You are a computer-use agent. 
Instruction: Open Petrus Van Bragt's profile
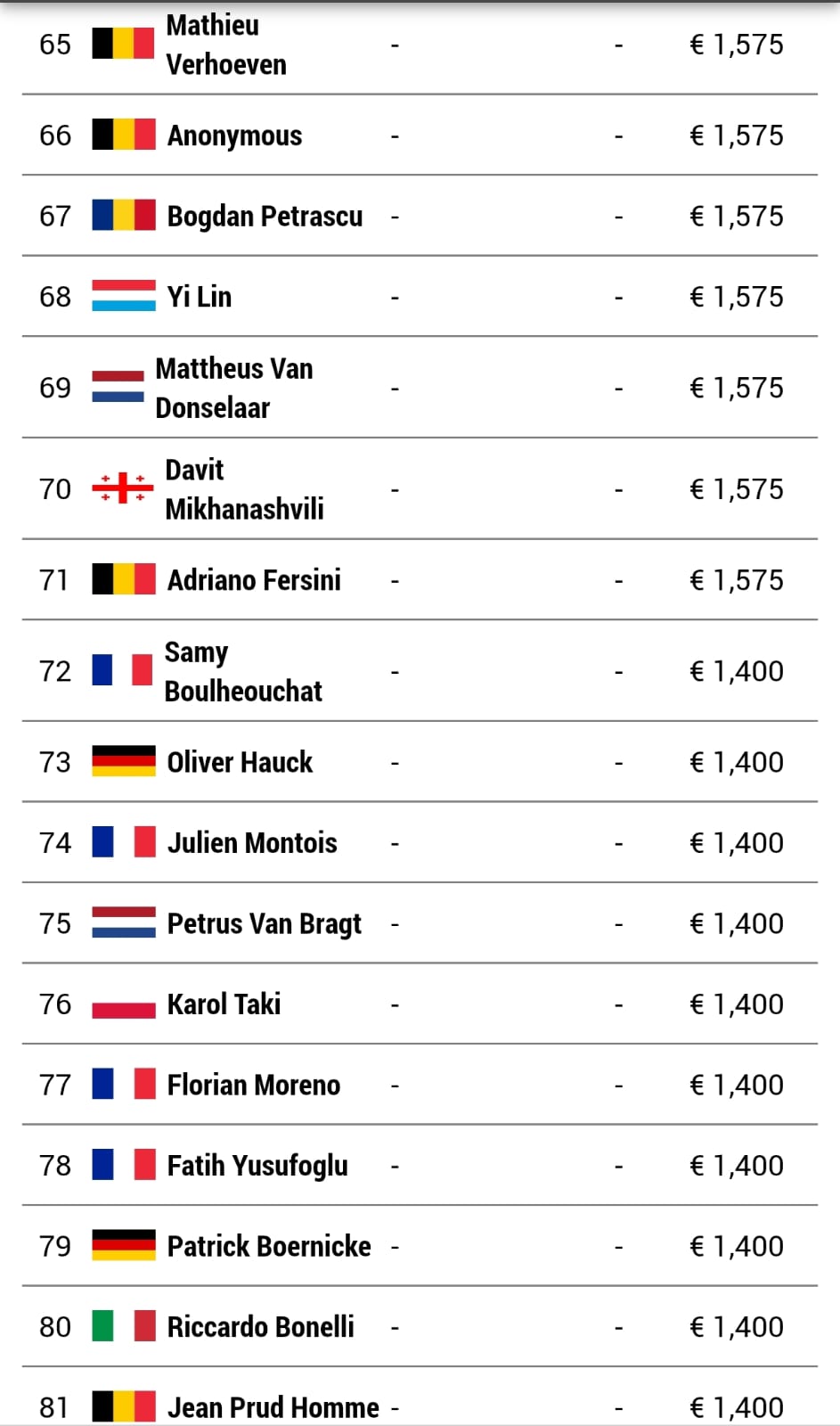pos(264,924)
